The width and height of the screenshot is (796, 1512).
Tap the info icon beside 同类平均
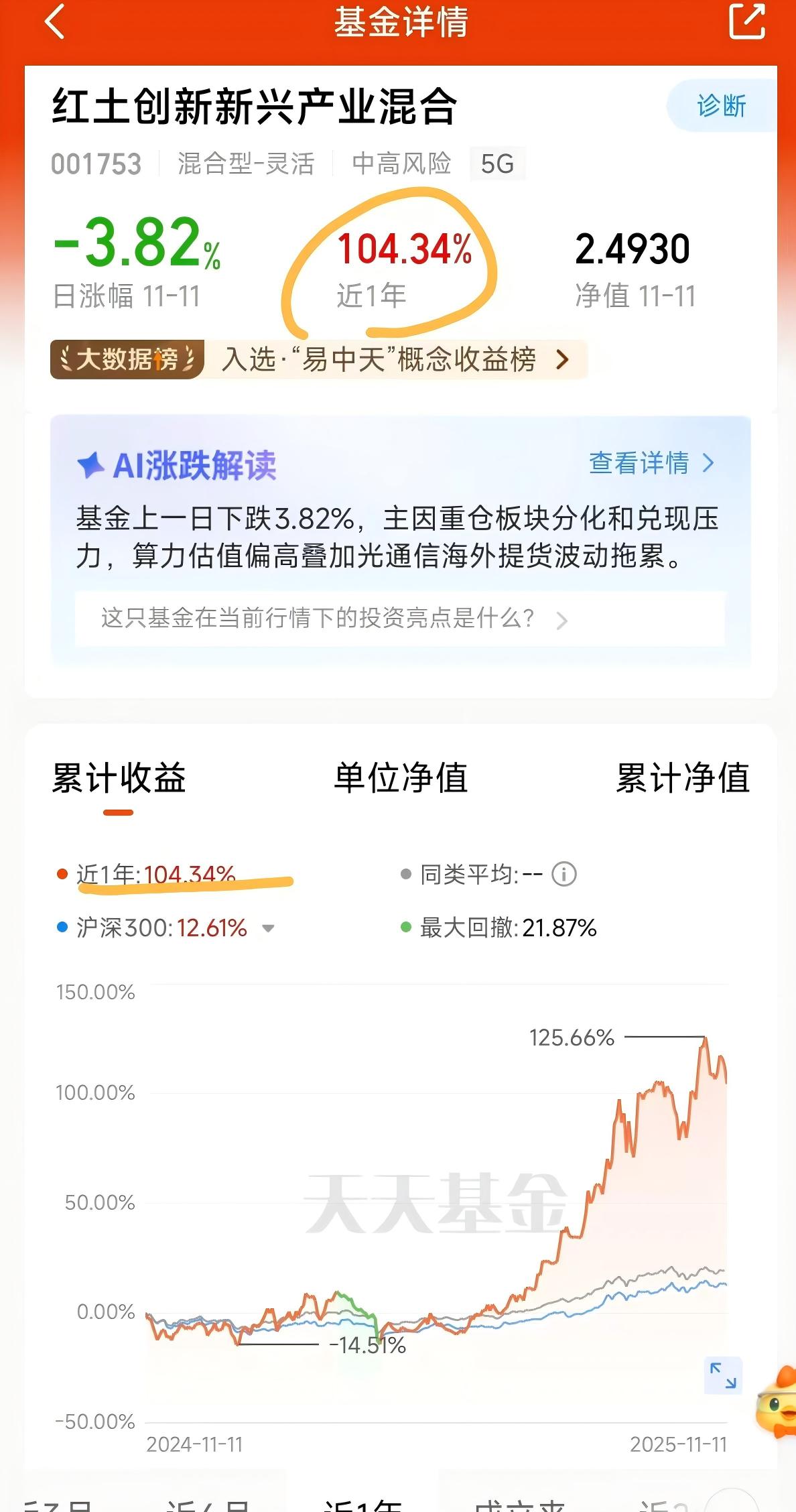click(565, 874)
